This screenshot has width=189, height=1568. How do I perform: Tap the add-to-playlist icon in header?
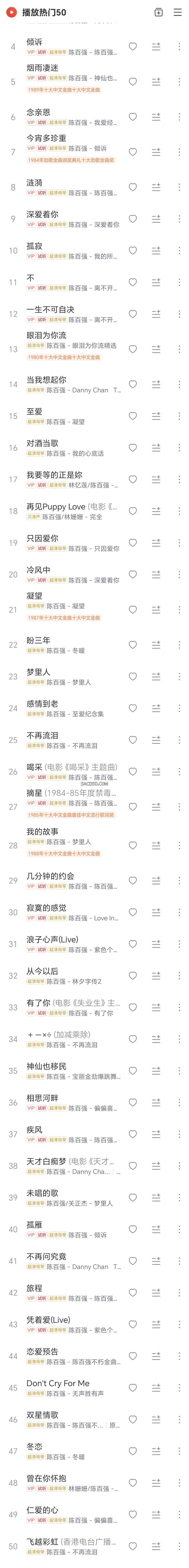(159, 12)
